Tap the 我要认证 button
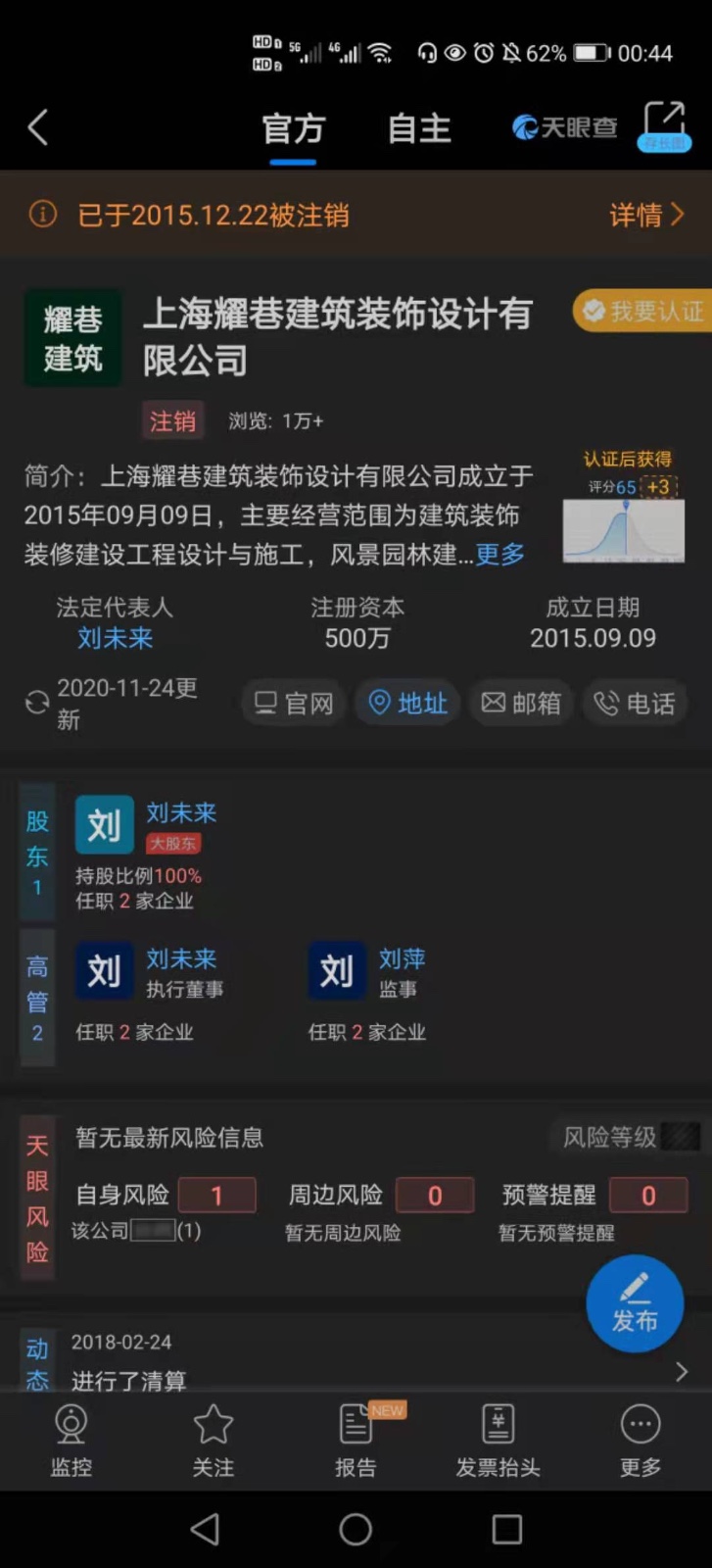 pyautogui.click(x=643, y=312)
